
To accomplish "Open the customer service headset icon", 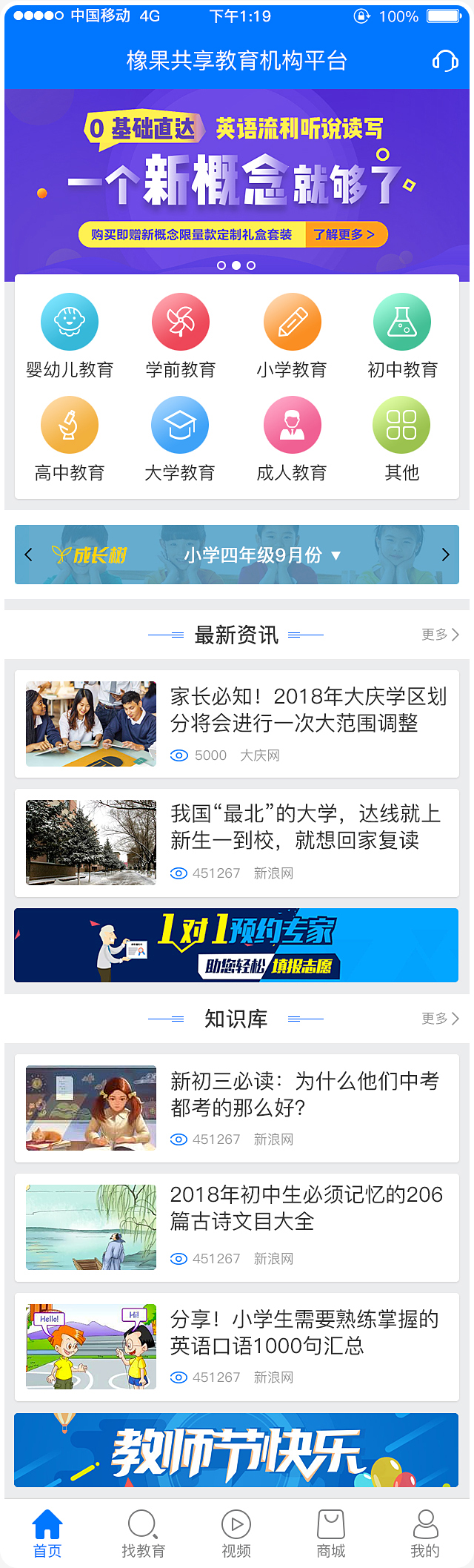I will [x=445, y=61].
